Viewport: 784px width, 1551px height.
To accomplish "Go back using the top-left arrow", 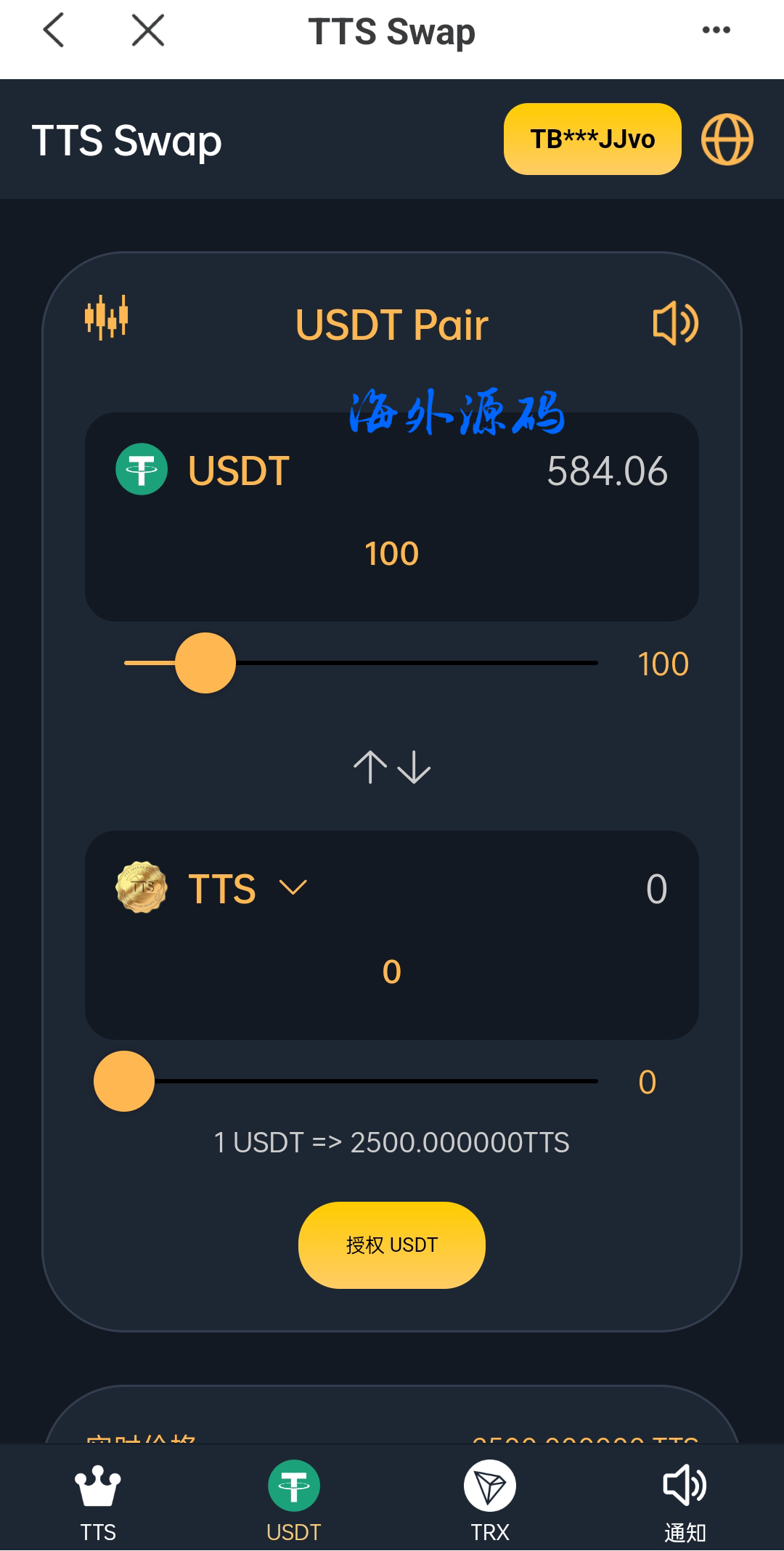I will (x=54, y=30).
